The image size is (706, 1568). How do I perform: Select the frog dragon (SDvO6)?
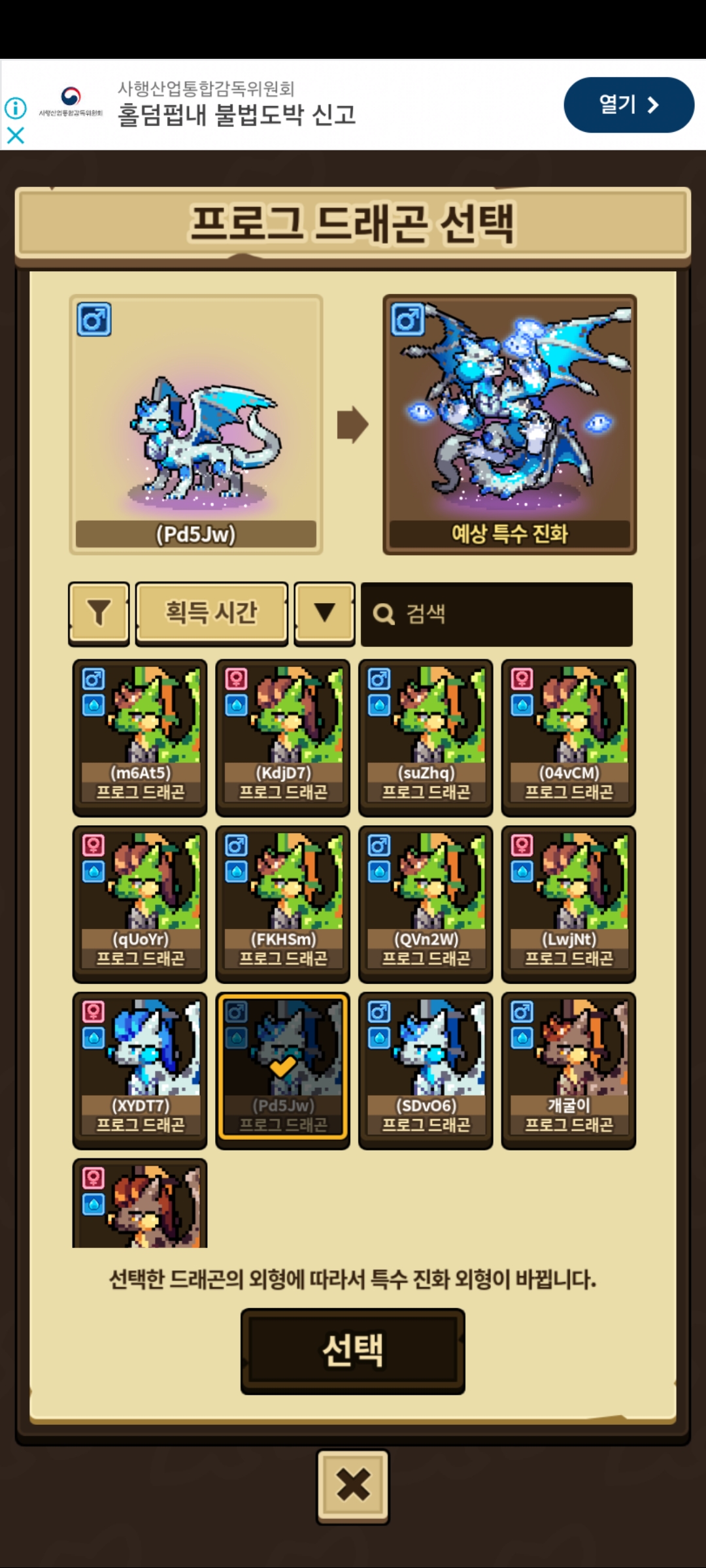click(426, 1070)
